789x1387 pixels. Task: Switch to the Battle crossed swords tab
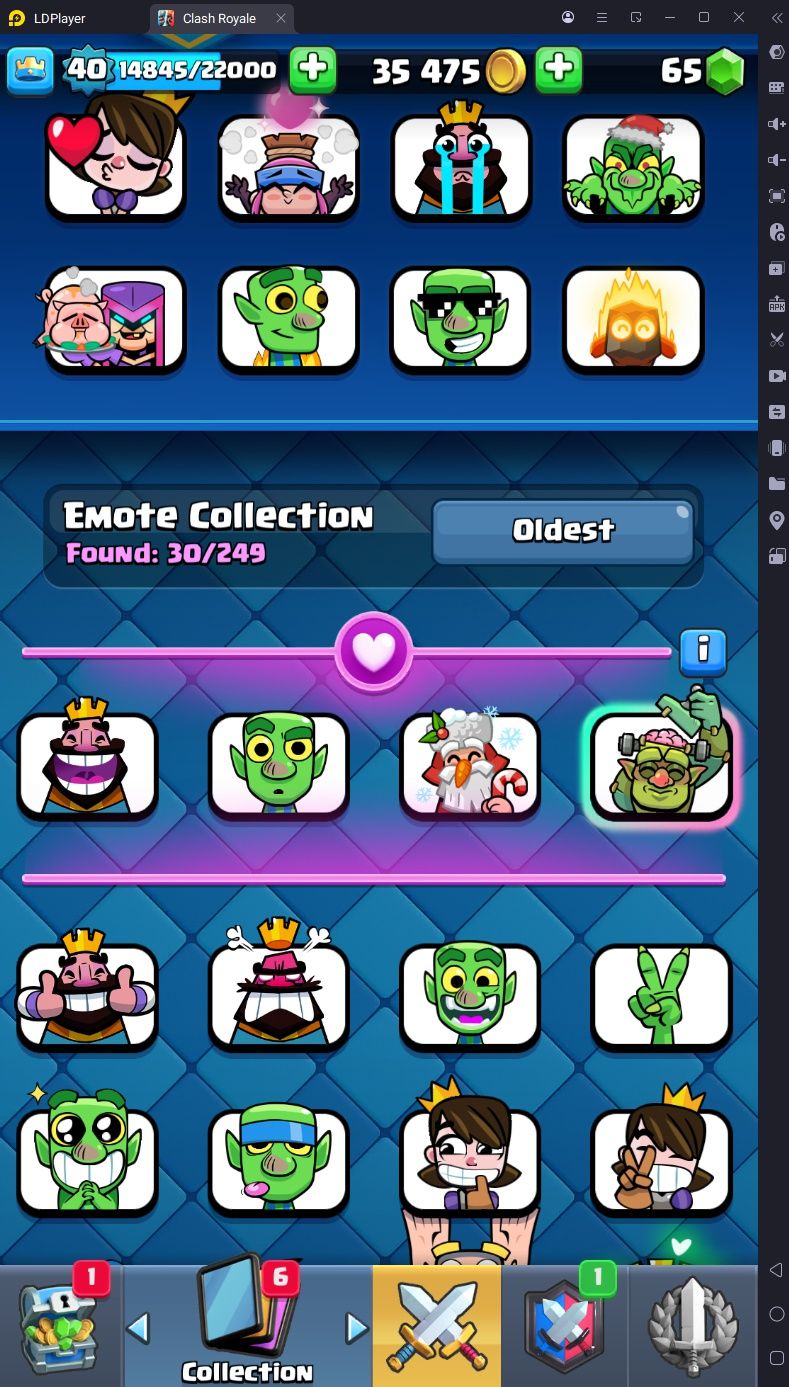coord(437,1325)
